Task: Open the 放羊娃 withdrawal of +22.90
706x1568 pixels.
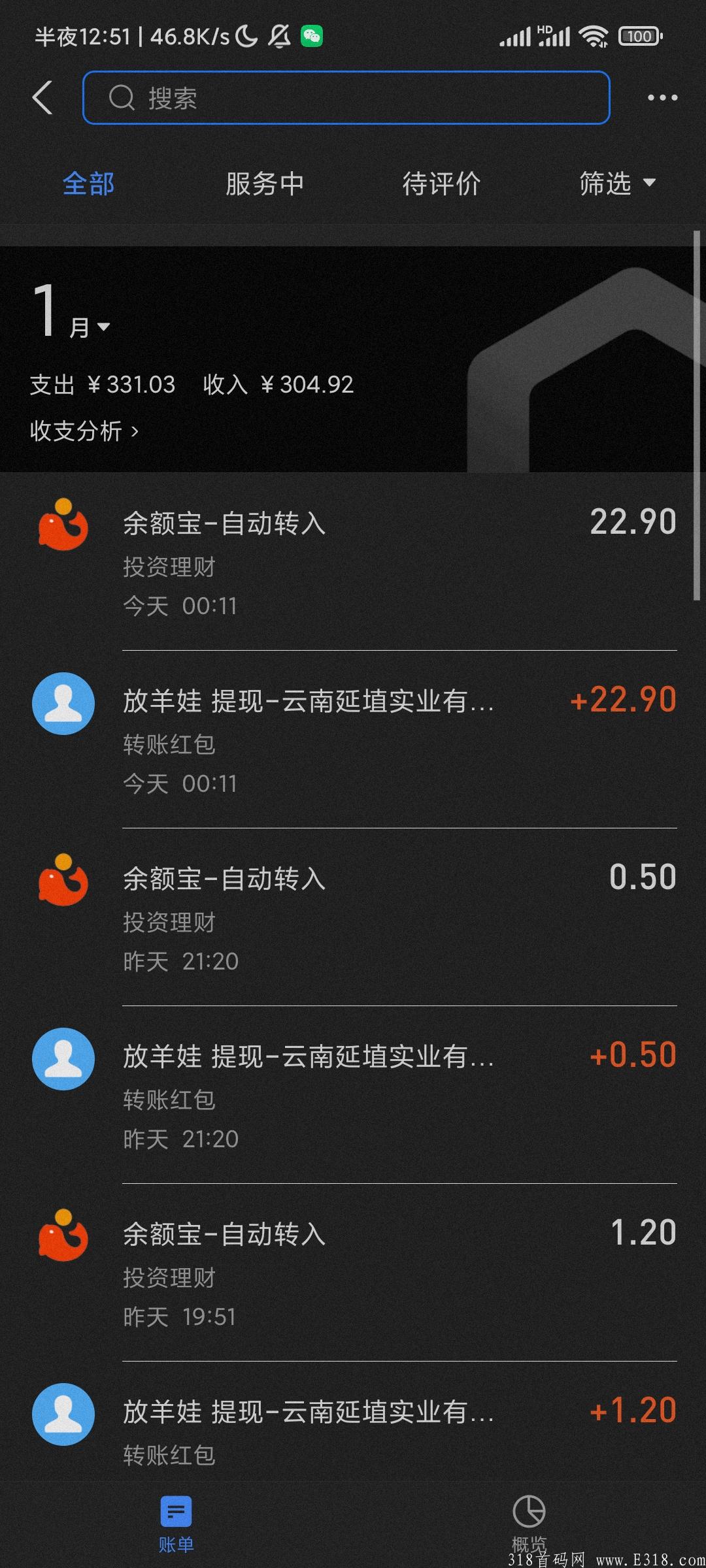Action: [x=353, y=740]
